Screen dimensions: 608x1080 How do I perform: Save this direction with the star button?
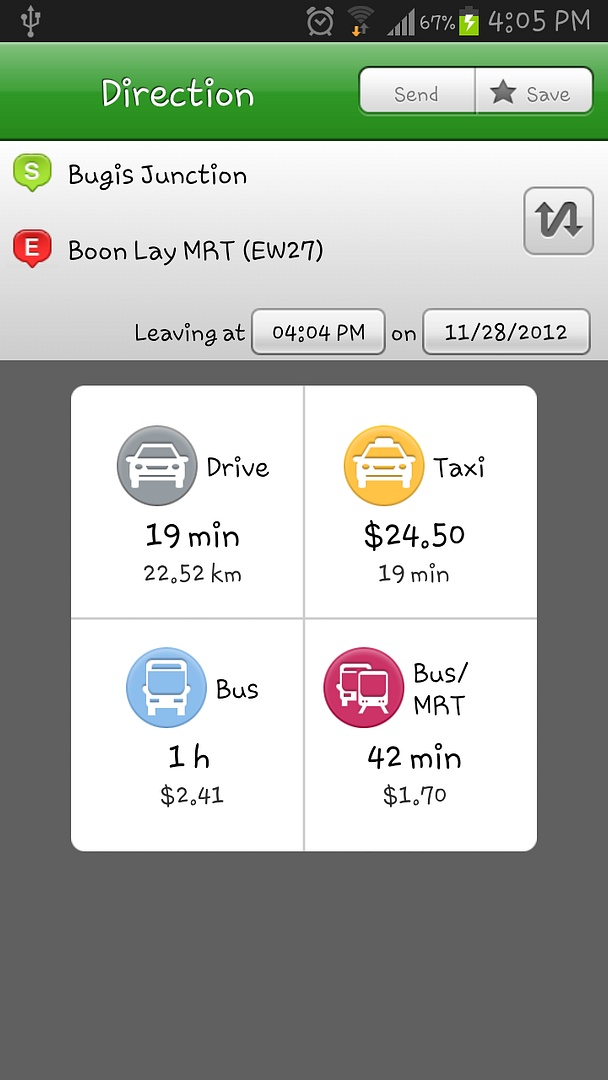coord(534,90)
